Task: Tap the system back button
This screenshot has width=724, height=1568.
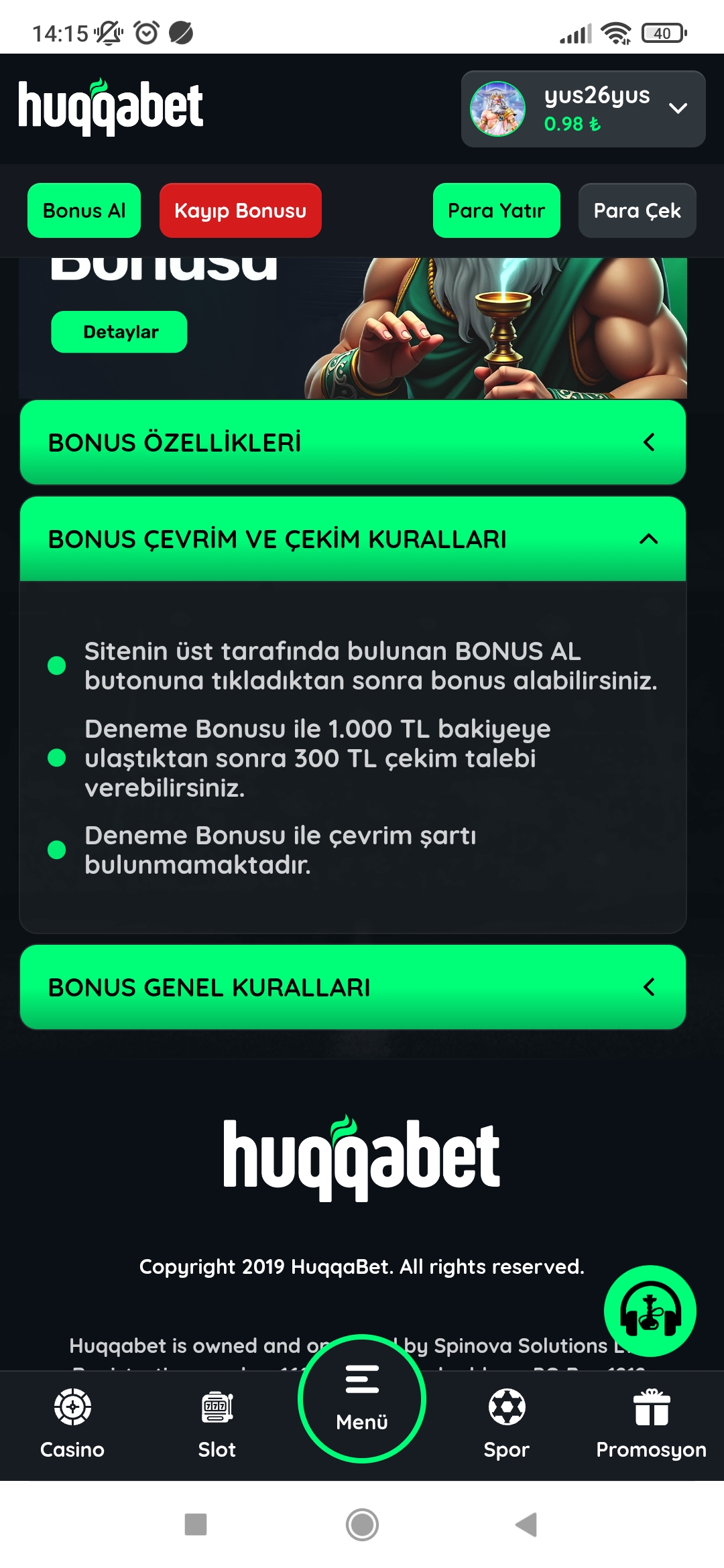Action: click(x=527, y=1524)
